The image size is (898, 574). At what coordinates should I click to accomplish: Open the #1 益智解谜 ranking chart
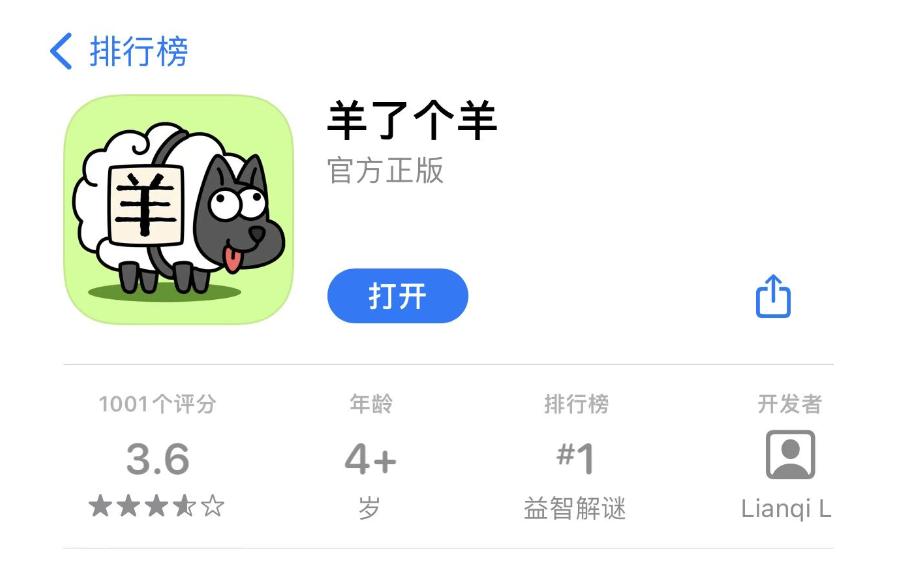(x=575, y=459)
